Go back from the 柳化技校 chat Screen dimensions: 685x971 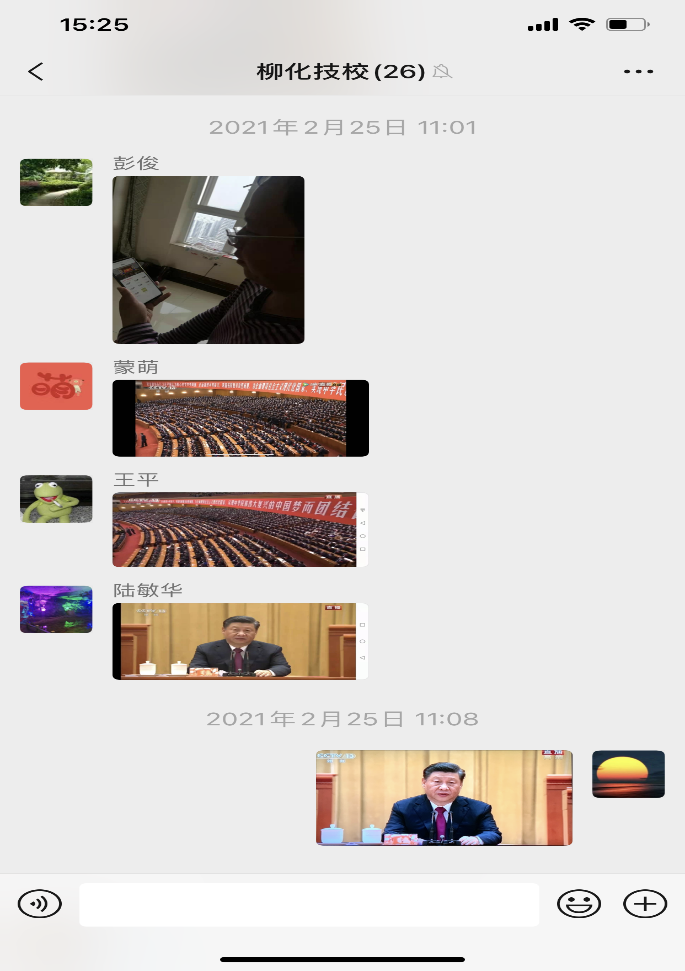(x=36, y=72)
